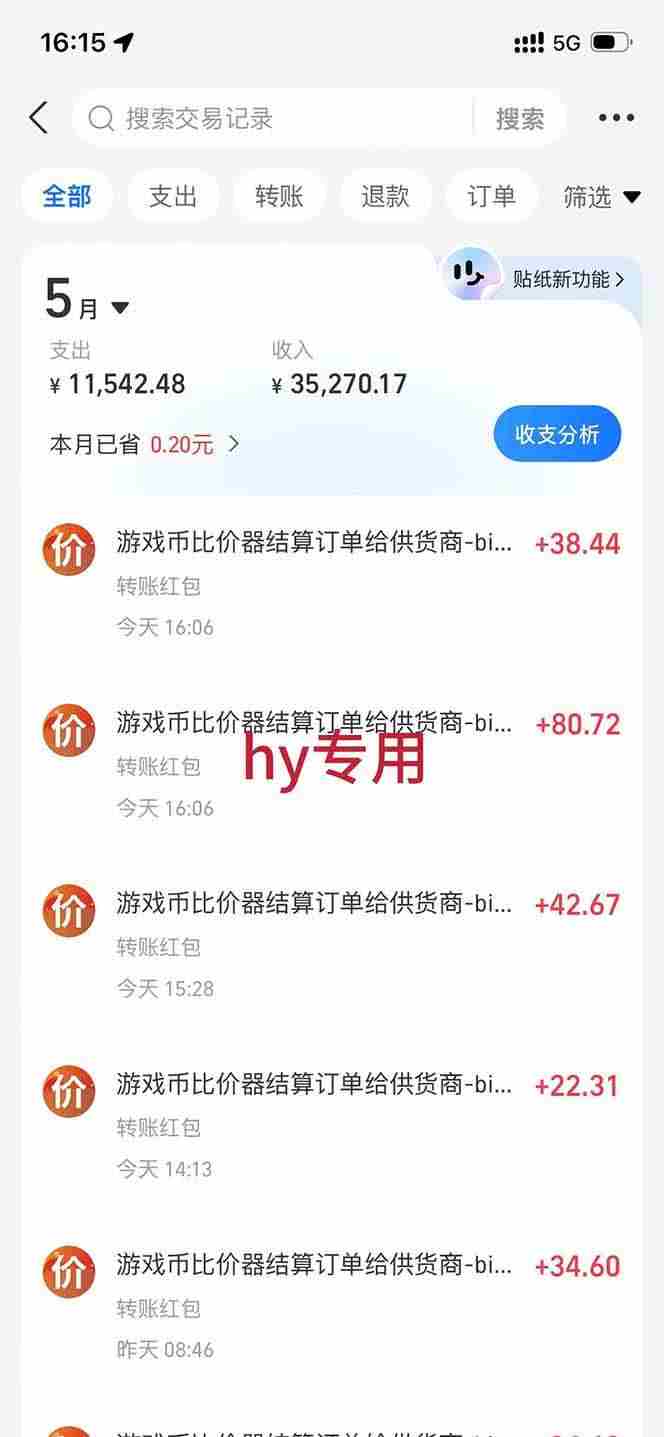Switch to the 转账 tab
The height and width of the screenshot is (1437, 664).
pos(279,196)
